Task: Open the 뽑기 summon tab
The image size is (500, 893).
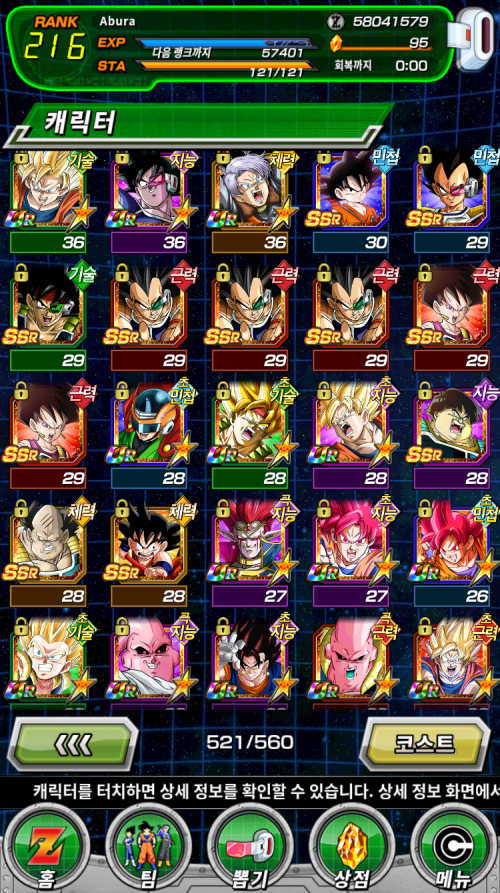Action: 250,847
